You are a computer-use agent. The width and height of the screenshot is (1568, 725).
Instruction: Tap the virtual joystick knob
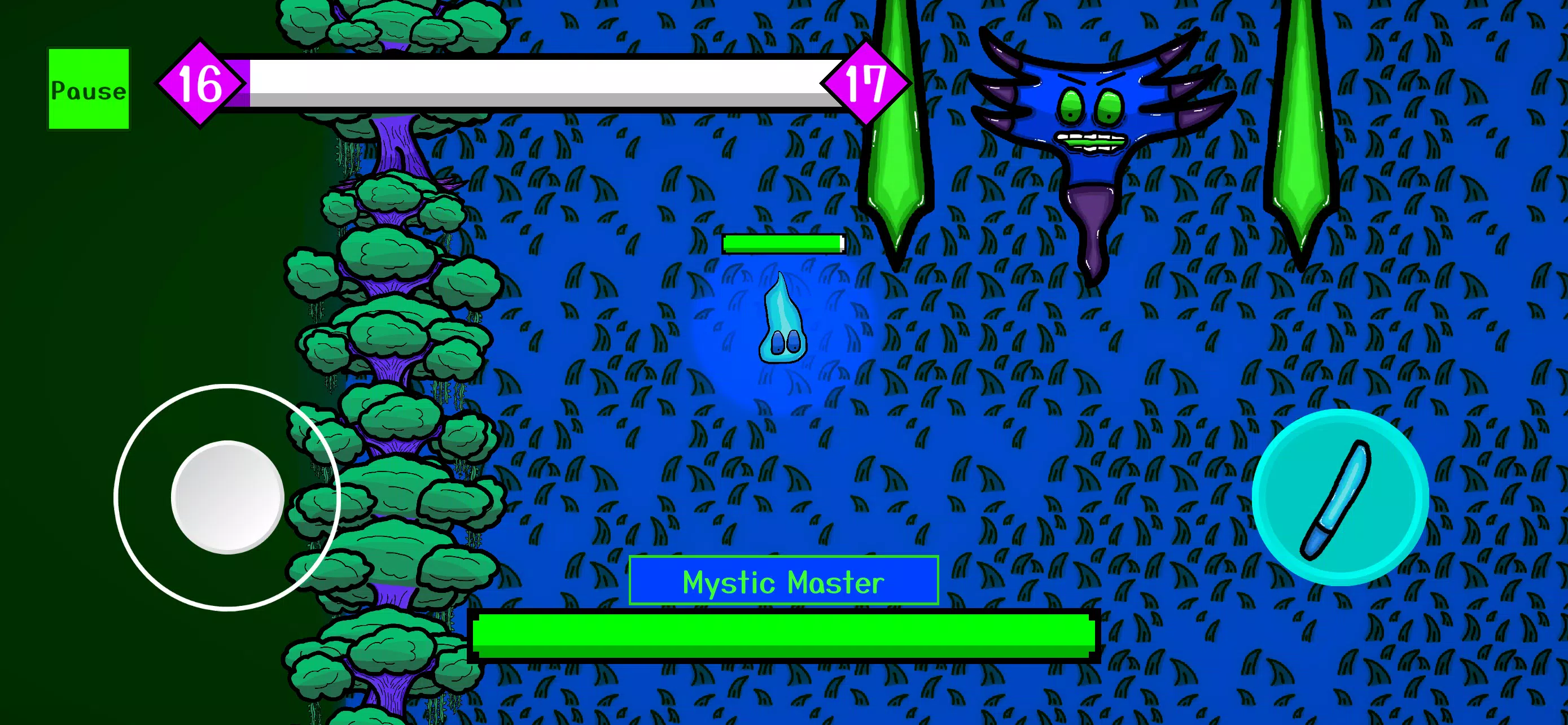(x=227, y=497)
